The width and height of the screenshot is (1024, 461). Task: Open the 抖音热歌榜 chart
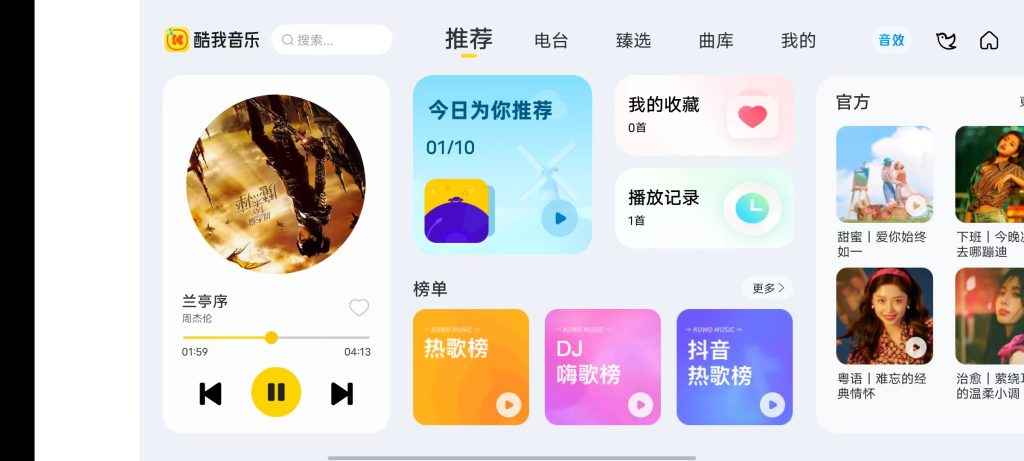[x=734, y=367]
